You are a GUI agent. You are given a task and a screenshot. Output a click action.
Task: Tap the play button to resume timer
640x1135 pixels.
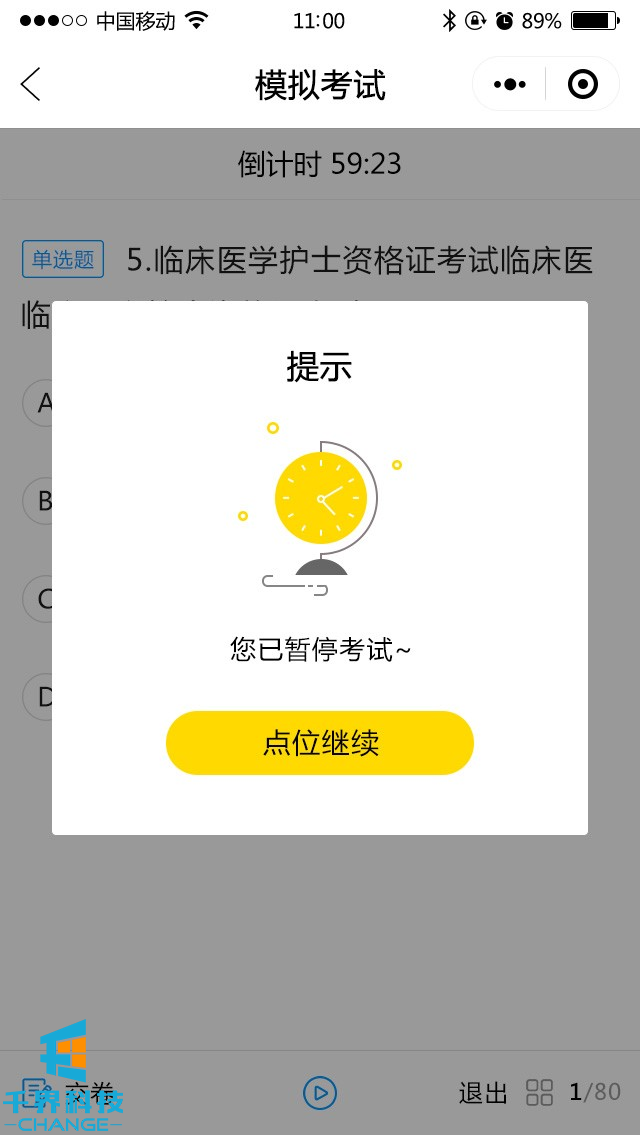[320, 1093]
